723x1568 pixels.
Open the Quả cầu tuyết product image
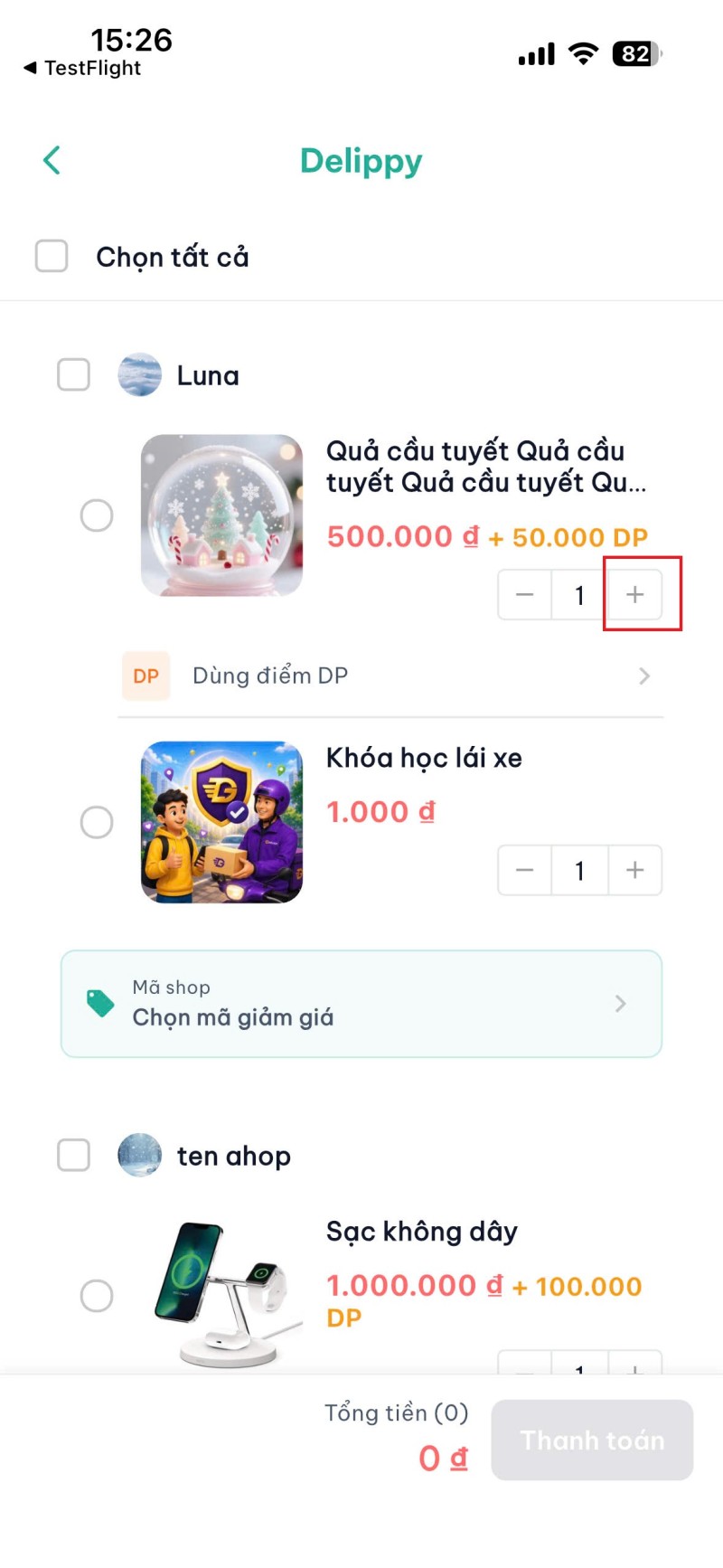click(222, 515)
